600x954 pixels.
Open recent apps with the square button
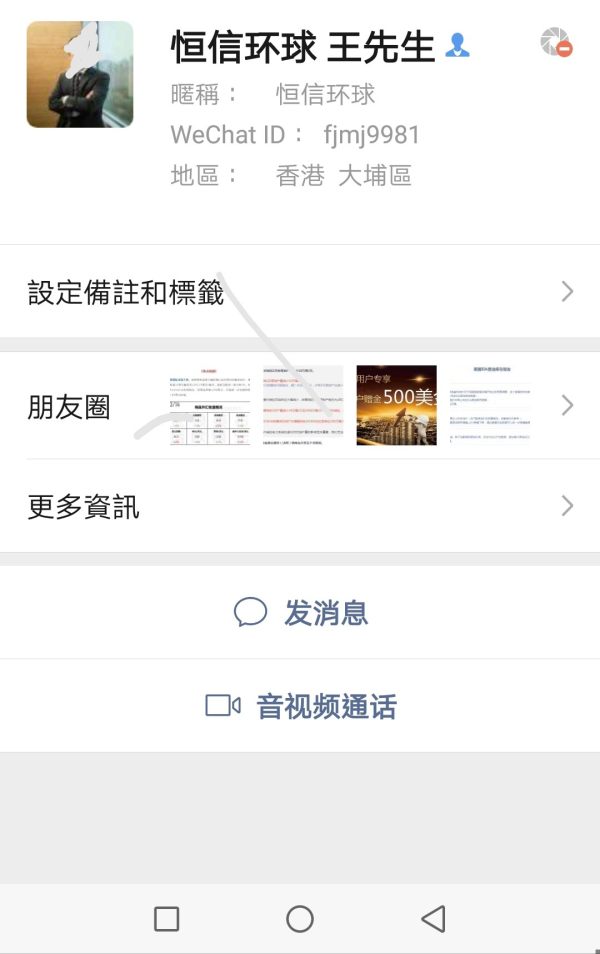coord(167,918)
